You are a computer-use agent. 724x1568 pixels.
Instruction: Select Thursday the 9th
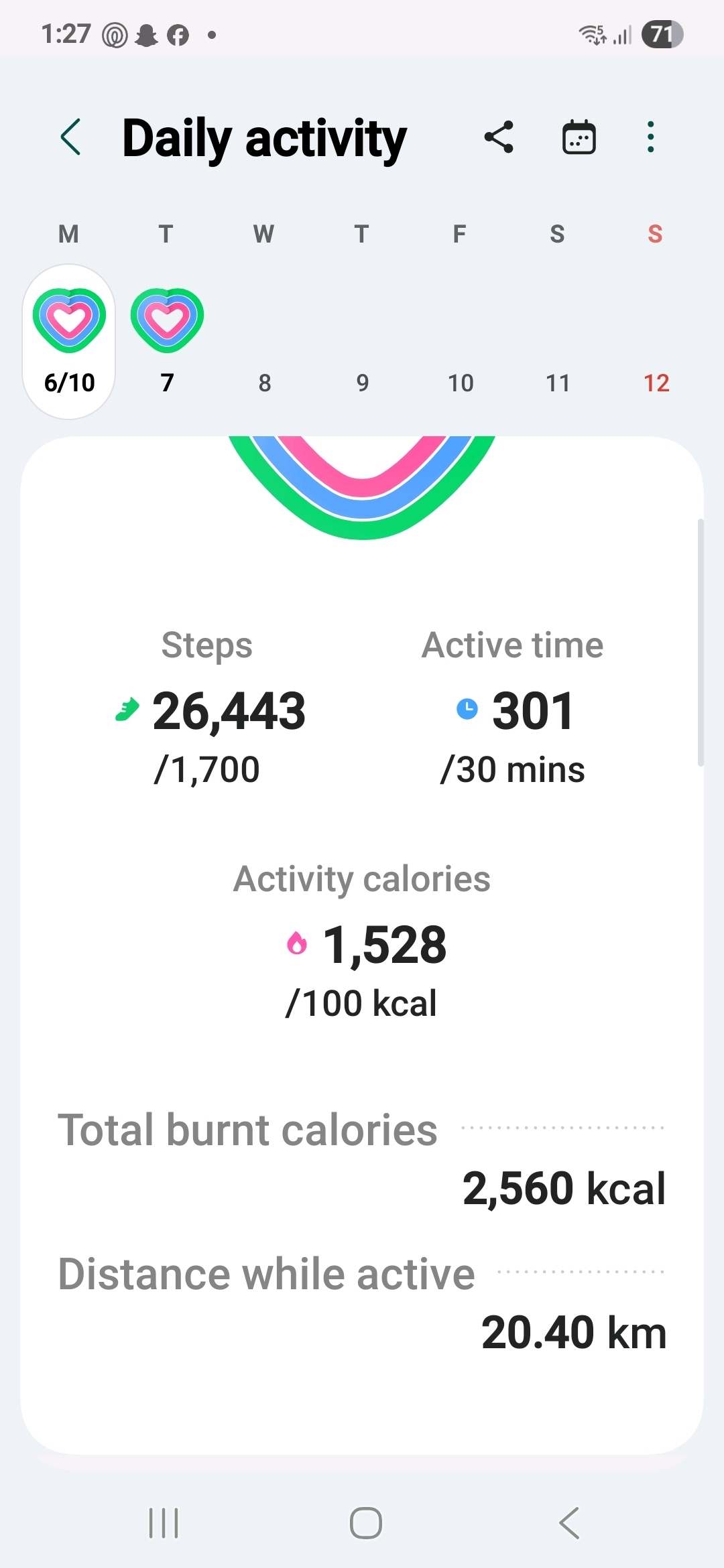coord(363,382)
